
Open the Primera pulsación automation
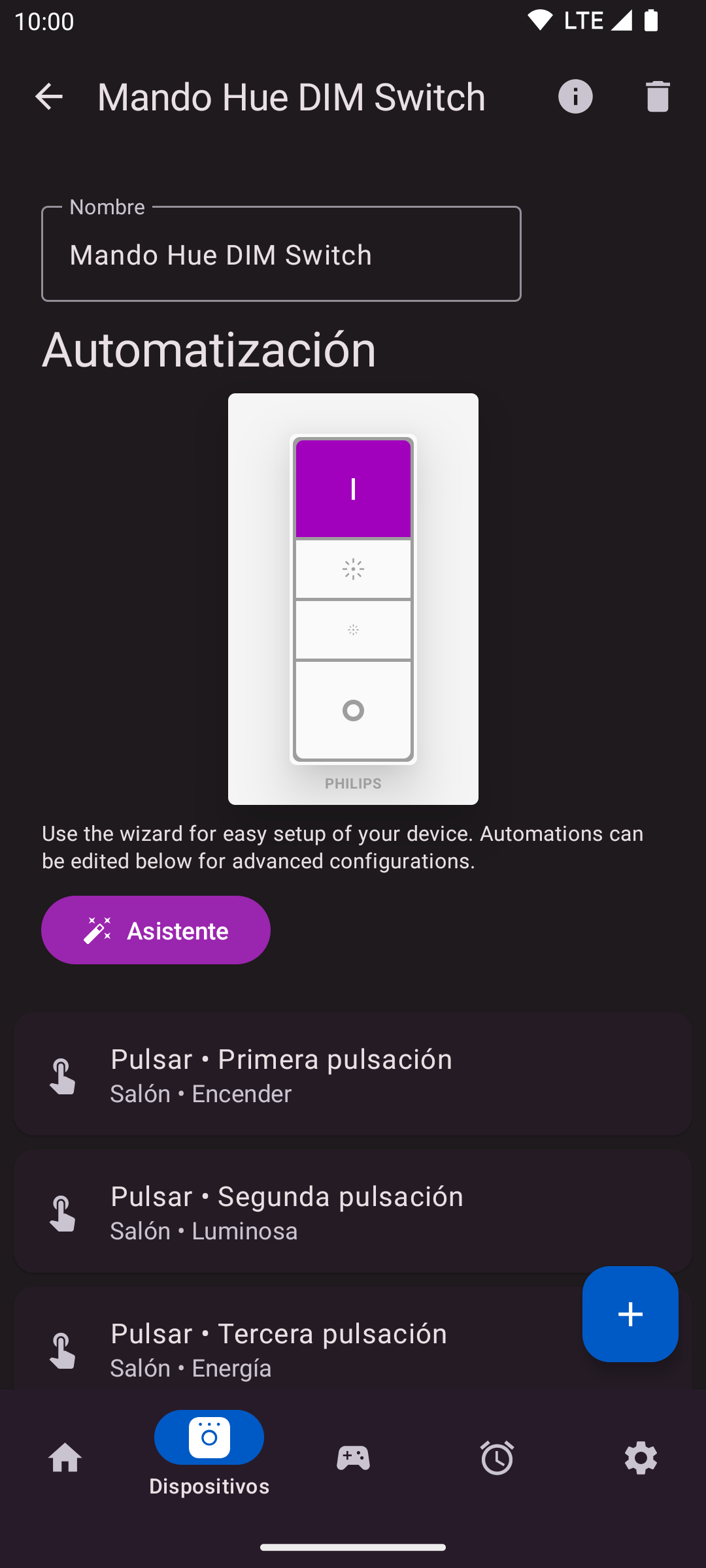click(x=353, y=1073)
